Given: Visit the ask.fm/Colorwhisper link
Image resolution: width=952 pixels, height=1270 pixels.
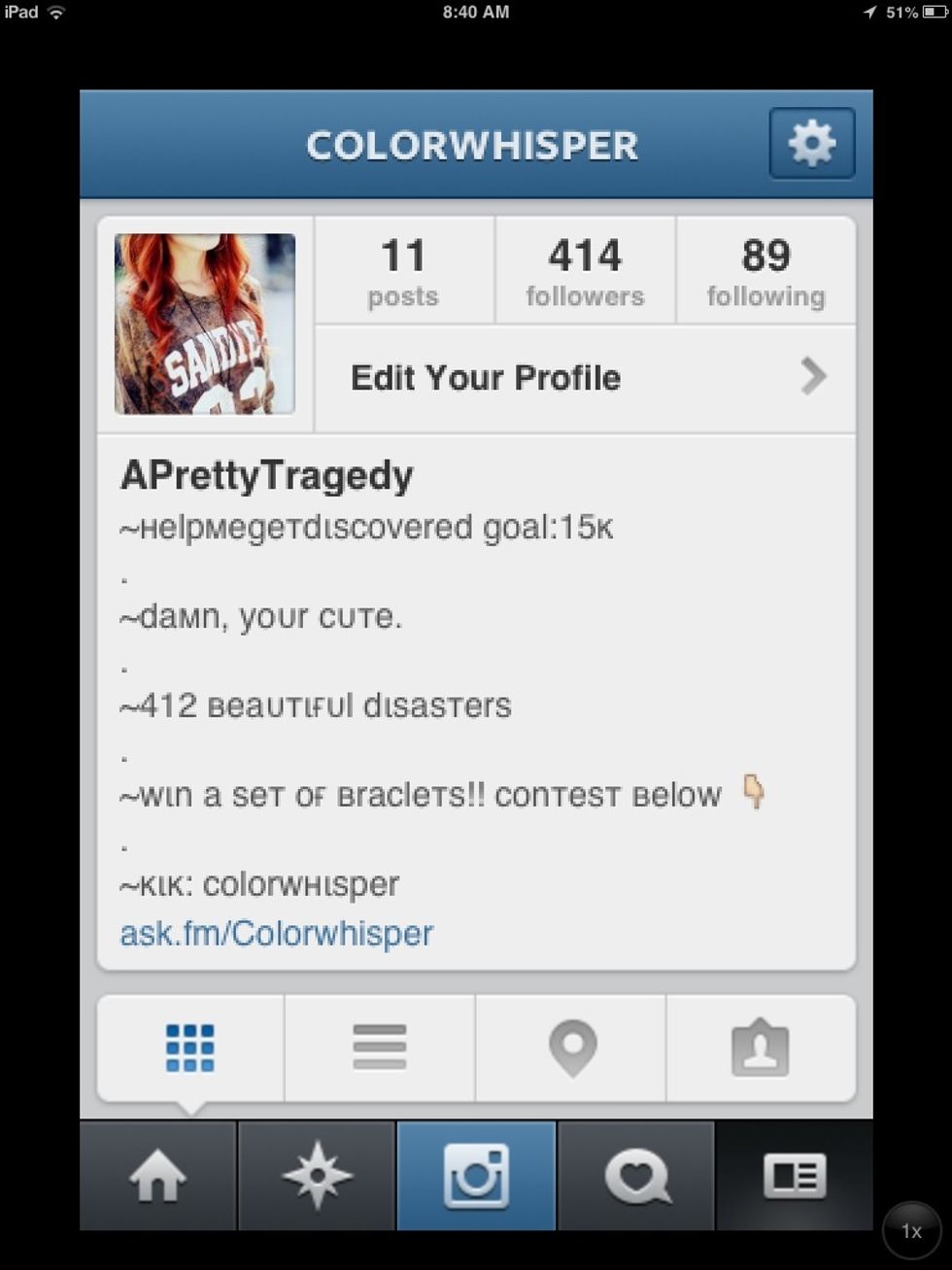Looking at the screenshot, I should pyautogui.click(x=277, y=933).
